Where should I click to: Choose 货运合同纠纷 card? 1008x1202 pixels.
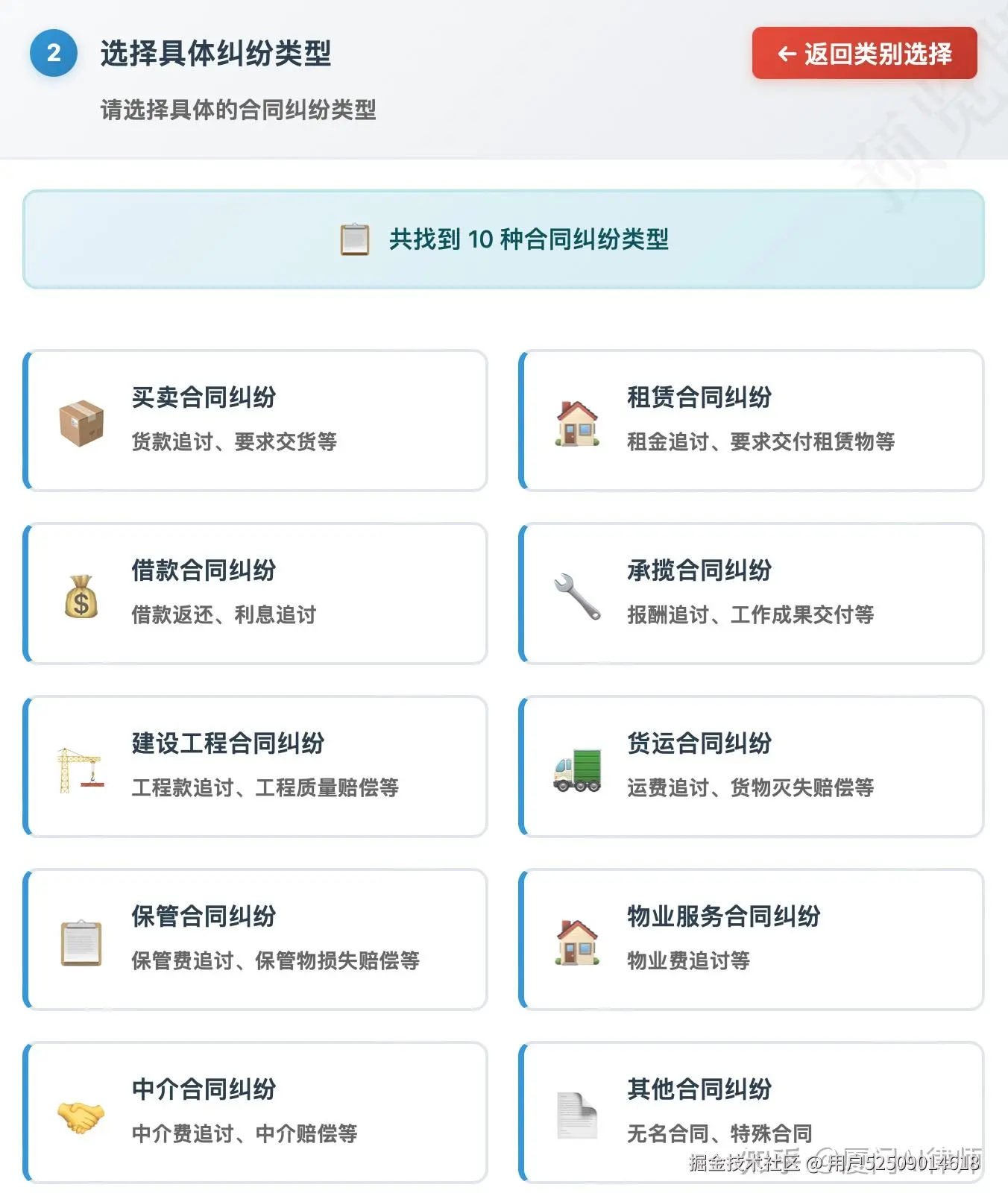751,767
